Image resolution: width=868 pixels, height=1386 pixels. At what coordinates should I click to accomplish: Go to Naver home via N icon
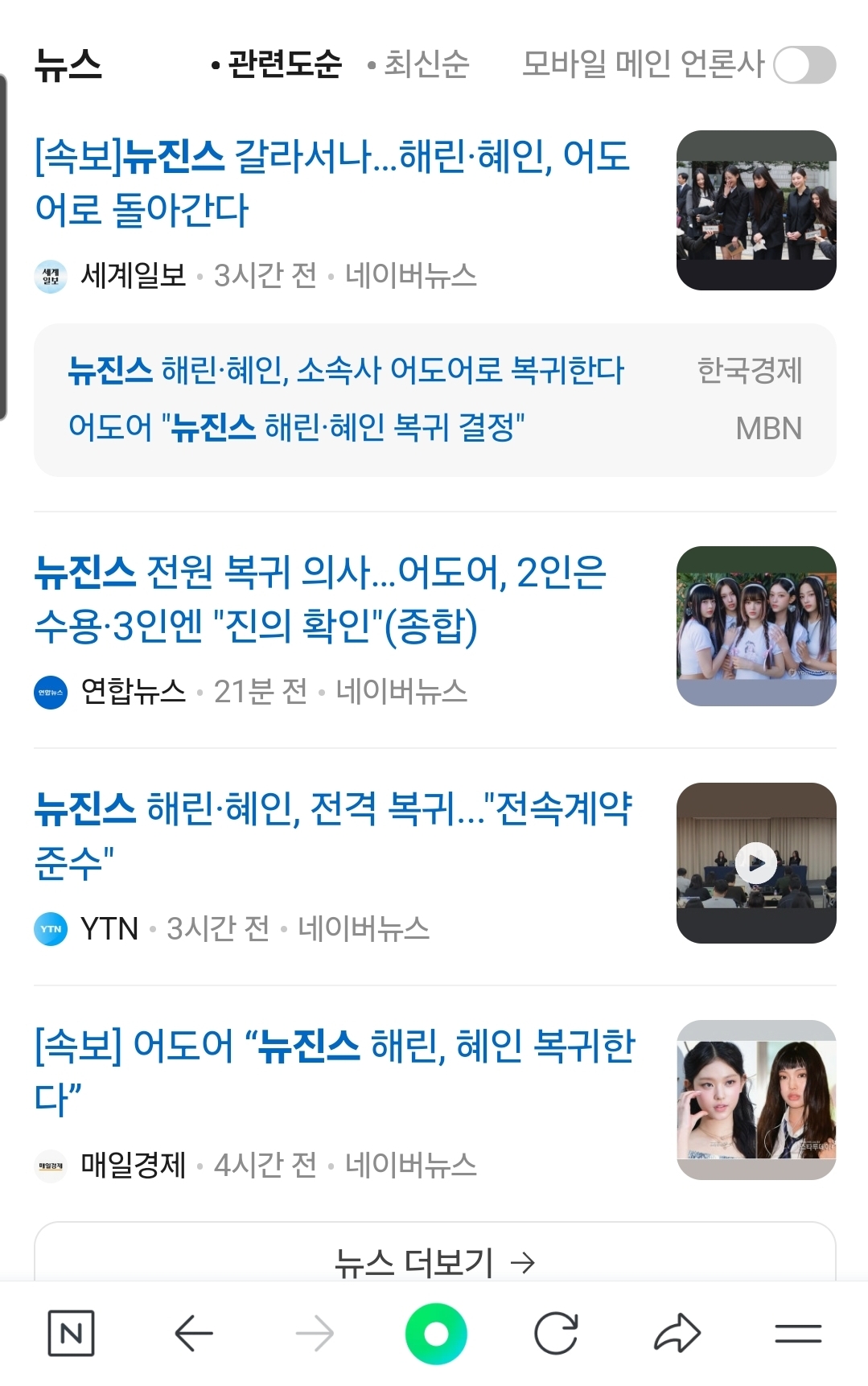71,1334
